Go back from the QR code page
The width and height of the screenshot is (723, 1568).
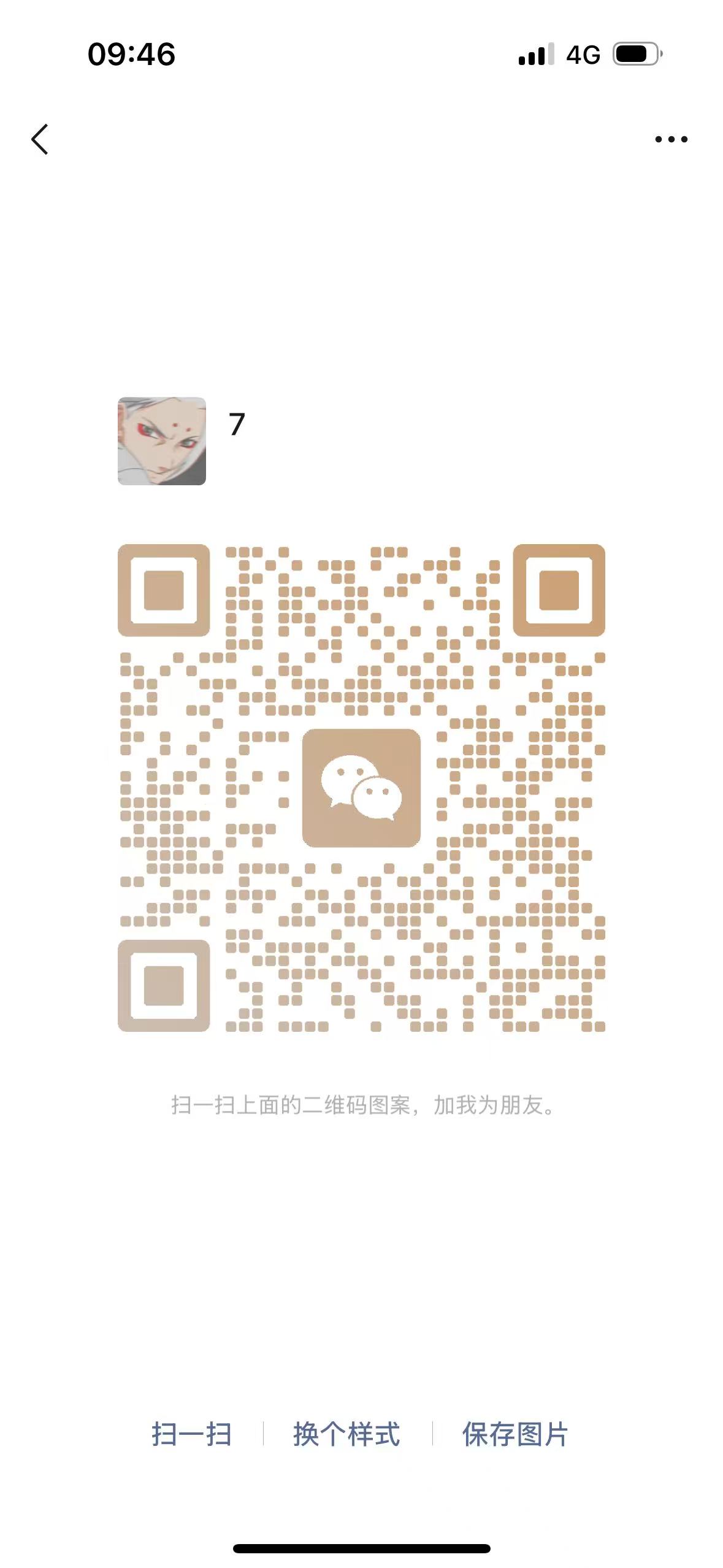coord(40,139)
